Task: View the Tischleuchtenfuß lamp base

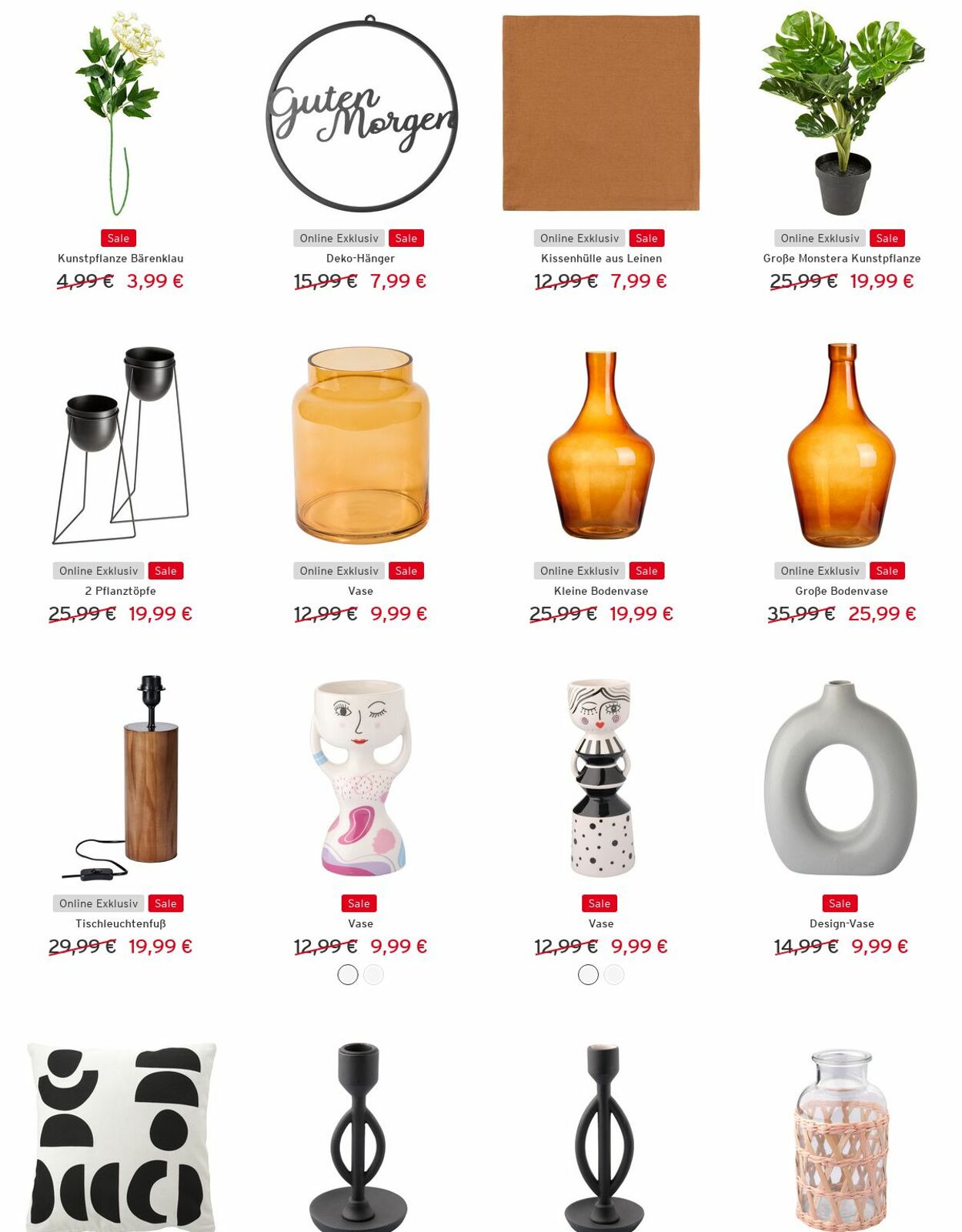Action: (120, 777)
